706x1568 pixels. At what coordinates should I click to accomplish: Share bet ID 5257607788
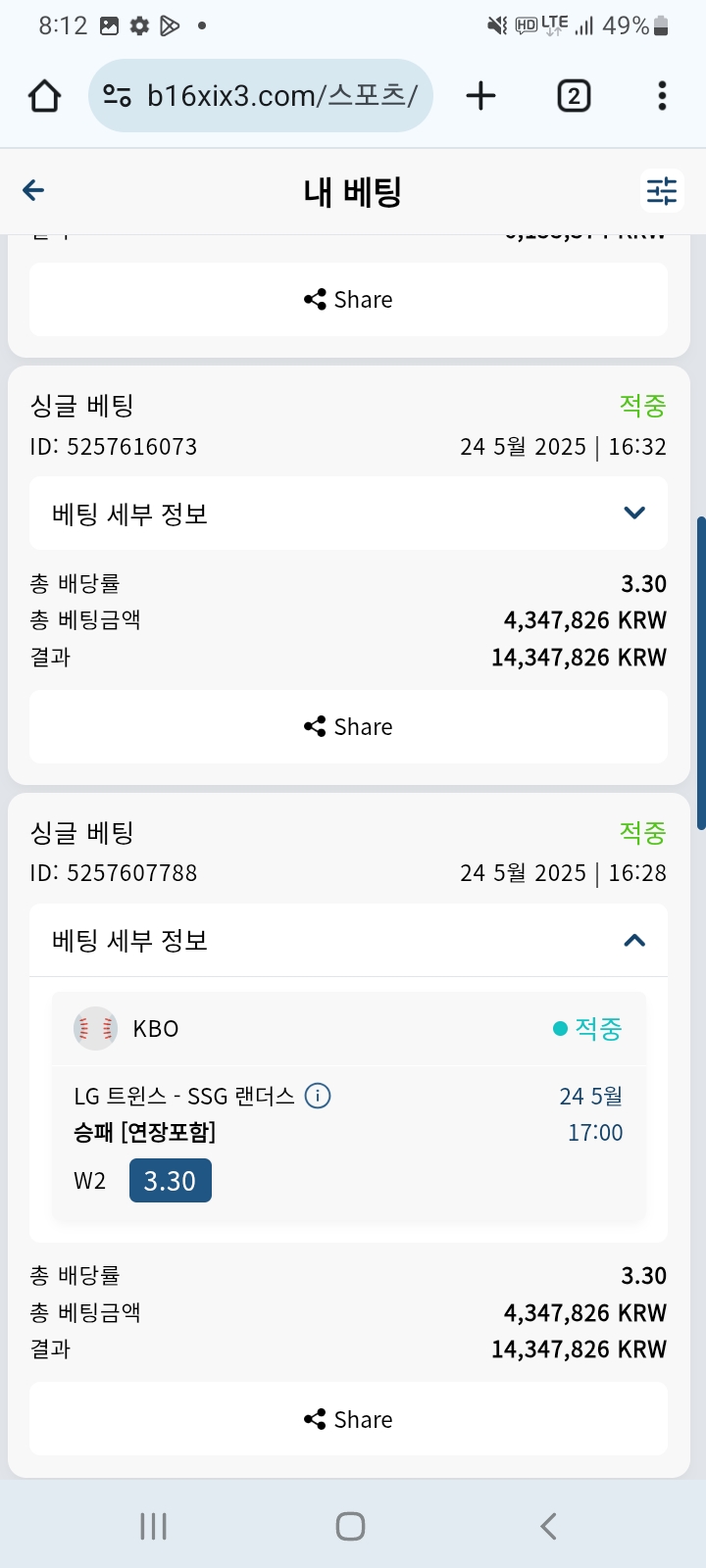[x=348, y=1419]
